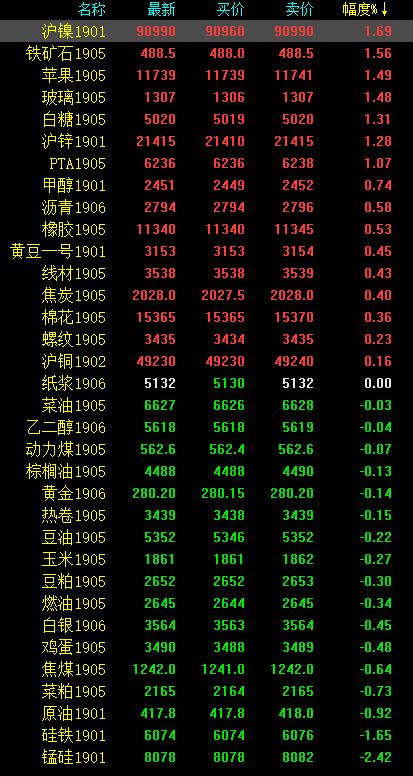Select the 白银1906 row
The width and height of the screenshot is (413, 776).
206,625
